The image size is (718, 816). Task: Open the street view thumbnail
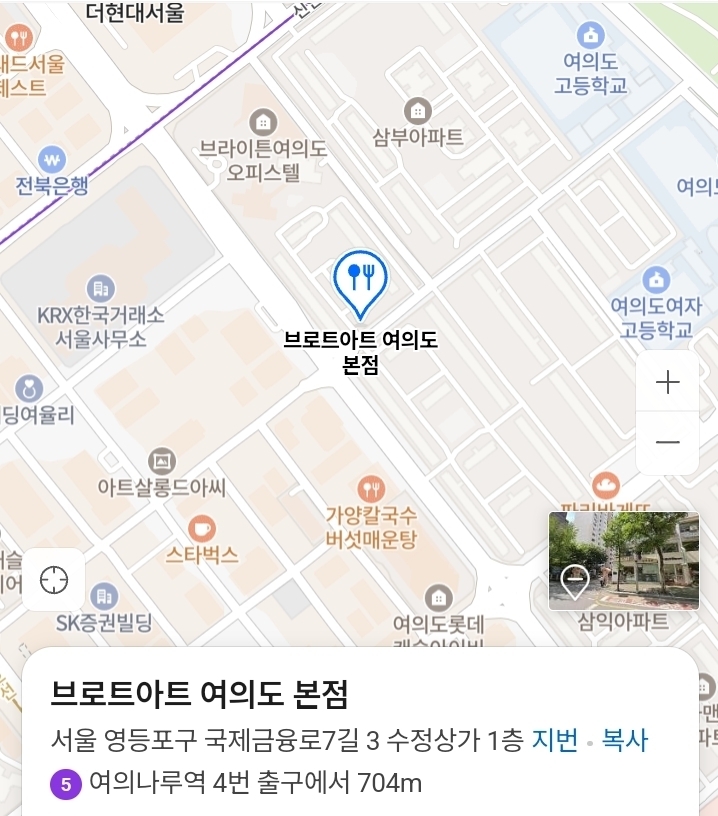click(x=623, y=560)
